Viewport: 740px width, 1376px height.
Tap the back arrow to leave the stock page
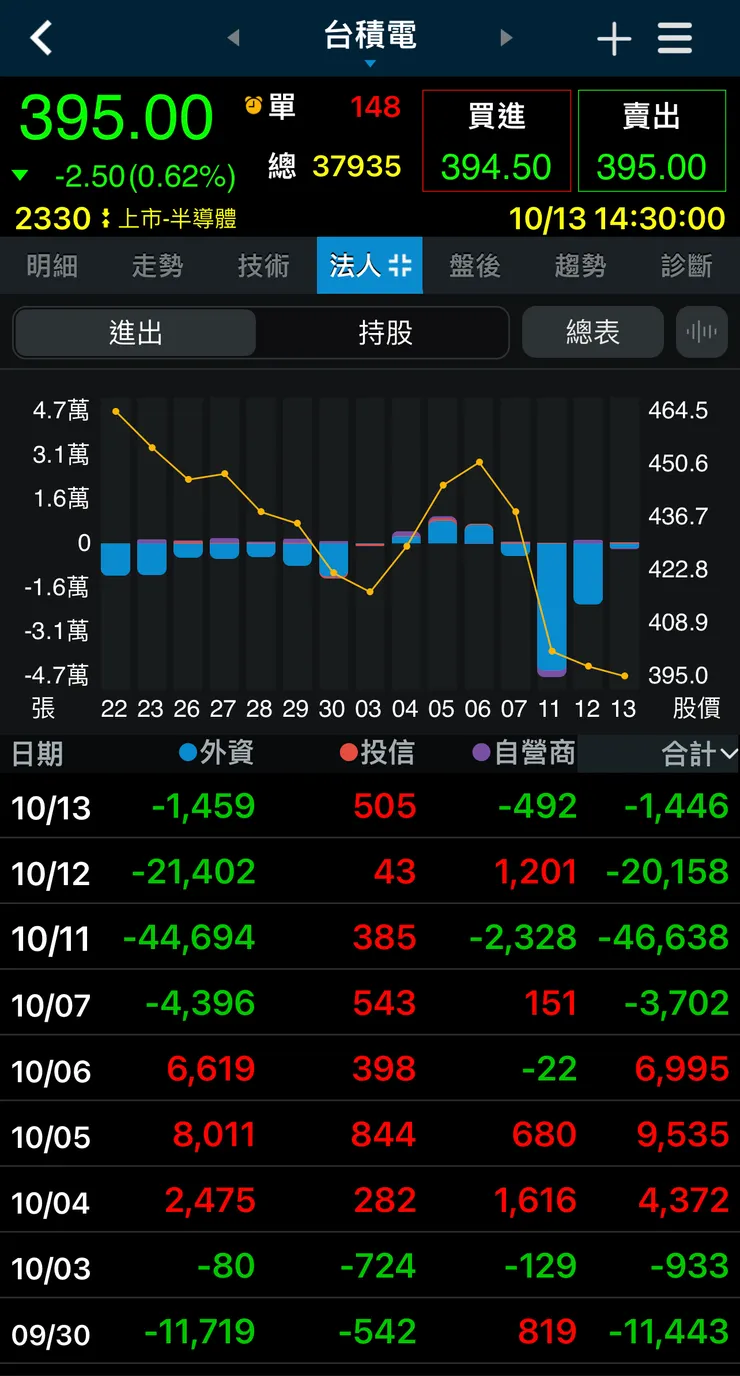click(40, 38)
